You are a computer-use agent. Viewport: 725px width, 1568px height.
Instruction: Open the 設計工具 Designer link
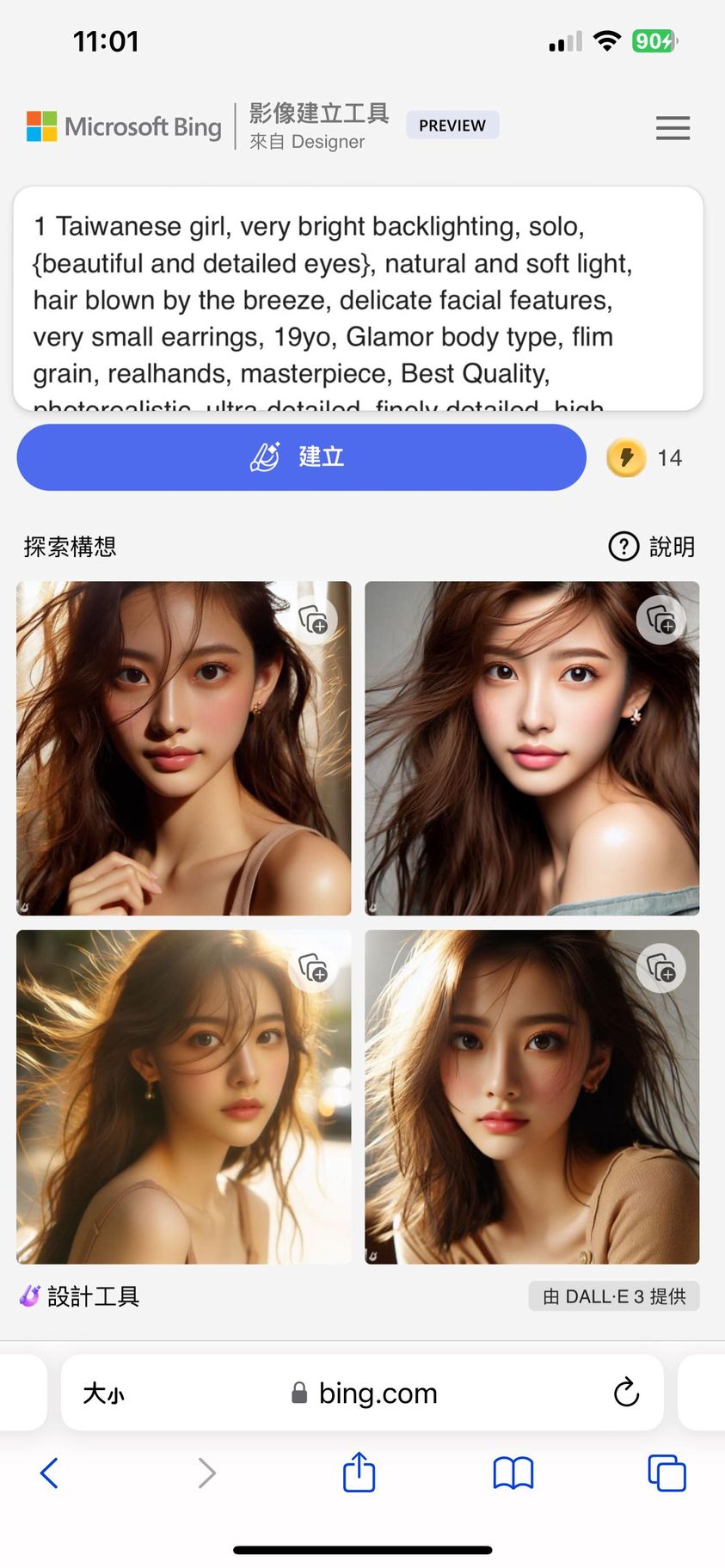pos(80,1296)
